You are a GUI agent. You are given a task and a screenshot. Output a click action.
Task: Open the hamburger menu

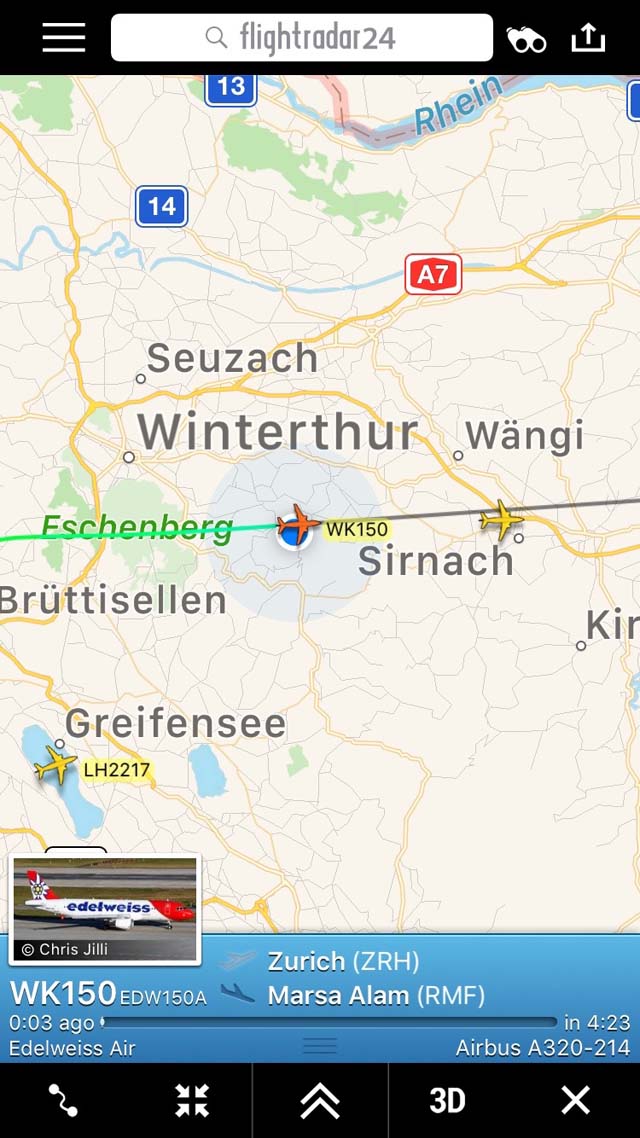[64, 38]
